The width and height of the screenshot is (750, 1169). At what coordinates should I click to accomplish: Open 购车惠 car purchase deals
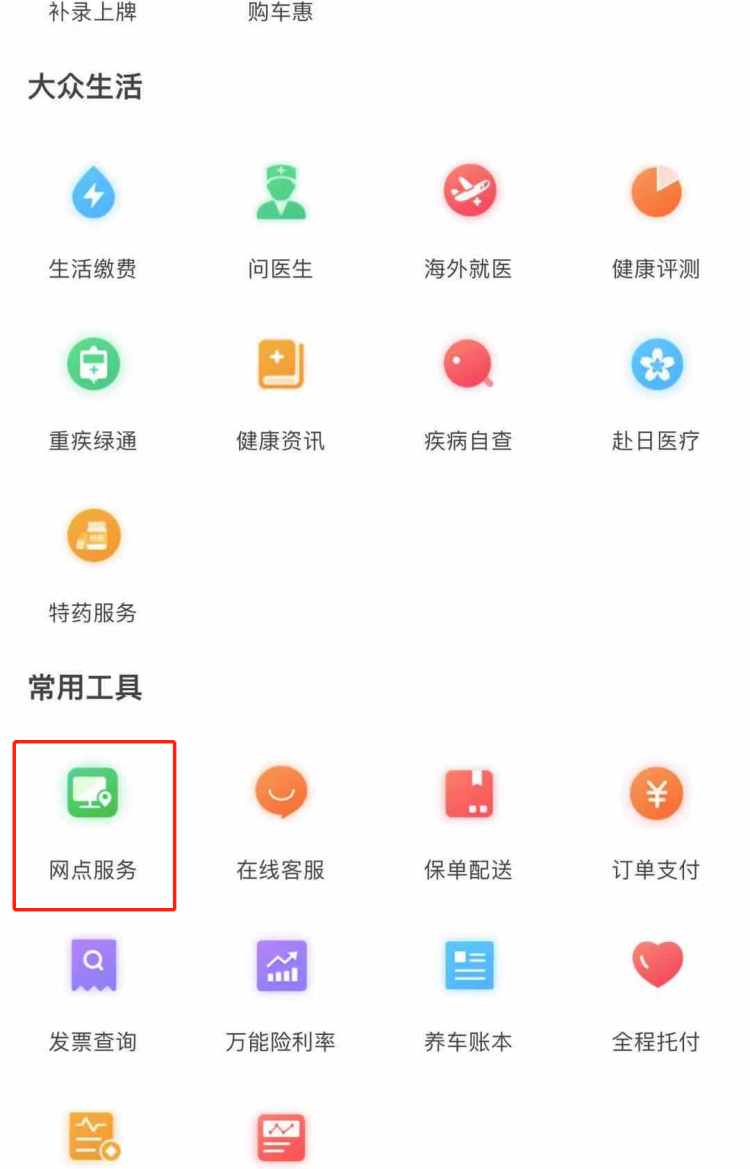(280, 14)
